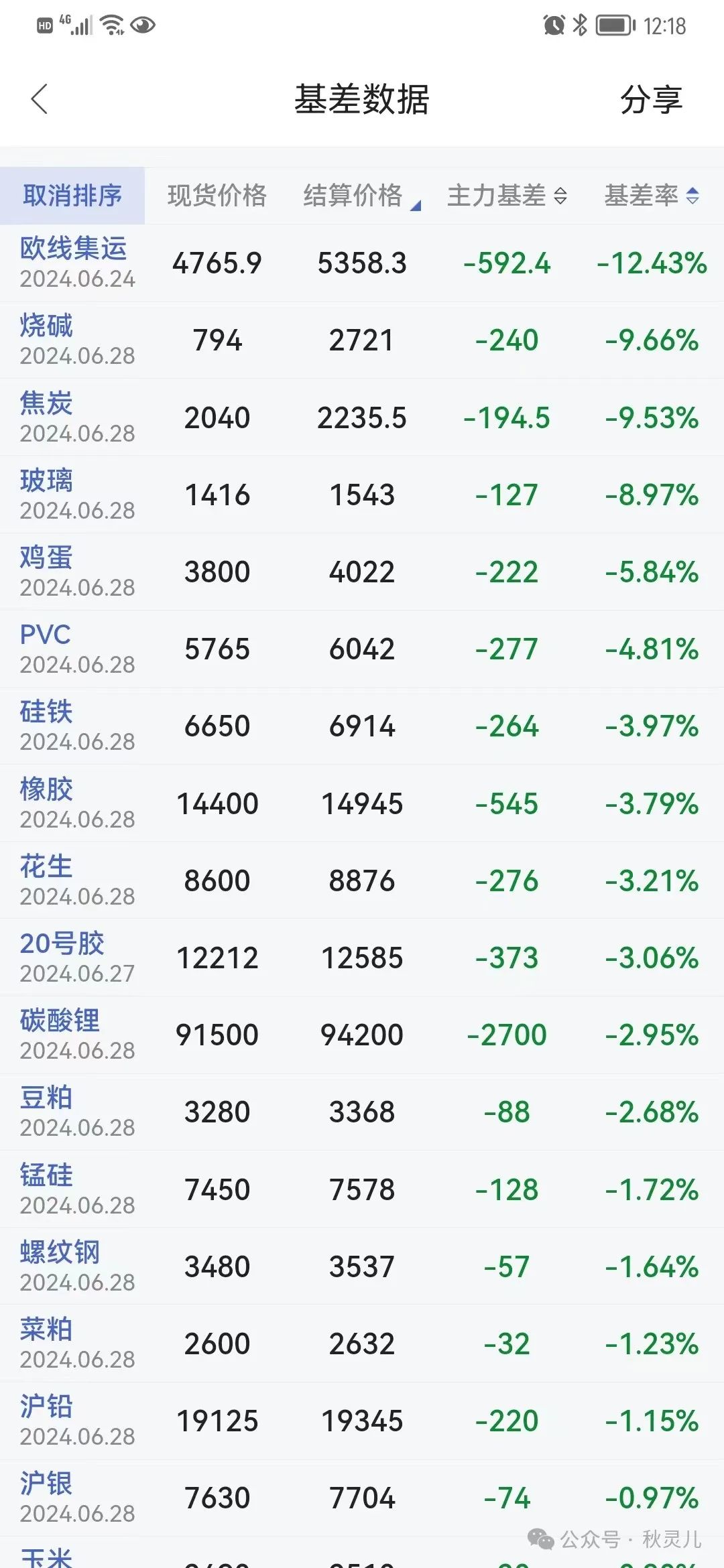
Task: Open the 花生 row
Action: point(362,880)
